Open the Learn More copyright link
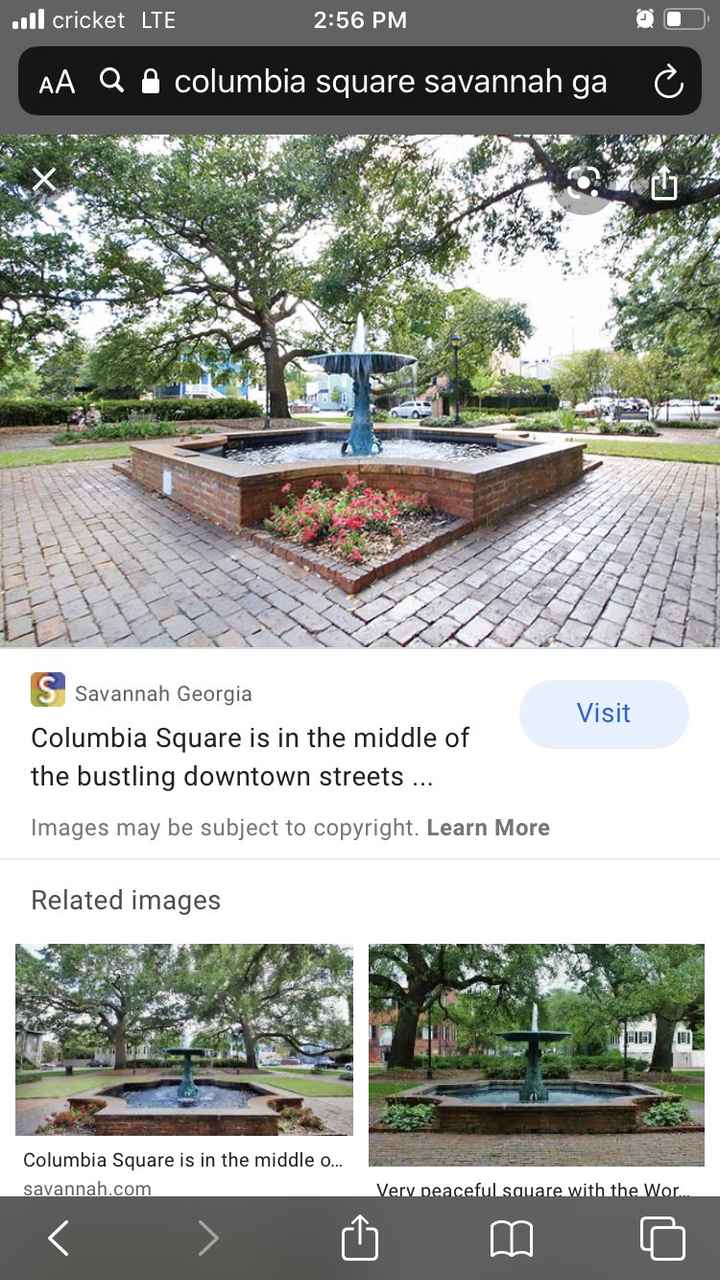The width and height of the screenshot is (720, 1280). [x=488, y=828]
